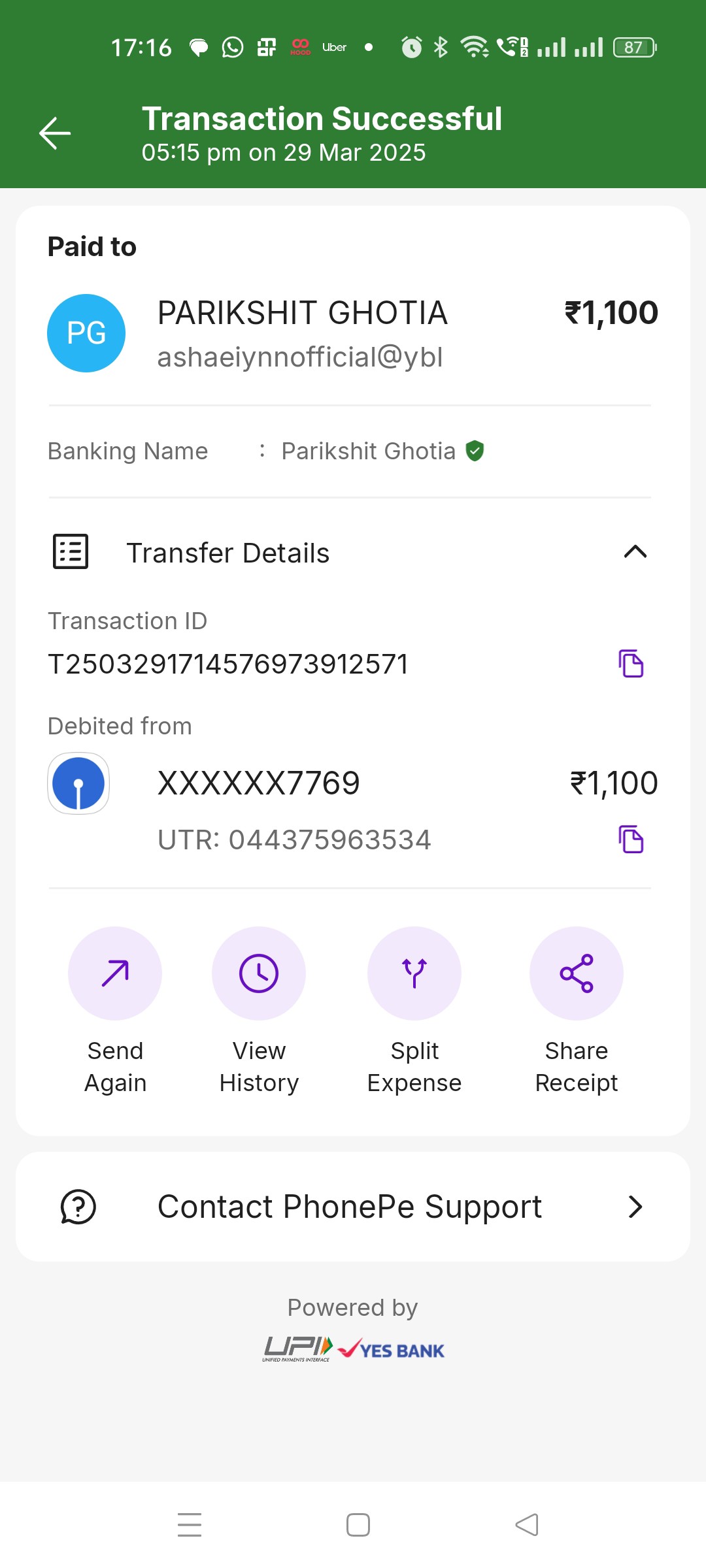This screenshot has height=1568, width=706.
Task: Share Receipt of this payment
Action: pyautogui.click(x=577, y=1011)
